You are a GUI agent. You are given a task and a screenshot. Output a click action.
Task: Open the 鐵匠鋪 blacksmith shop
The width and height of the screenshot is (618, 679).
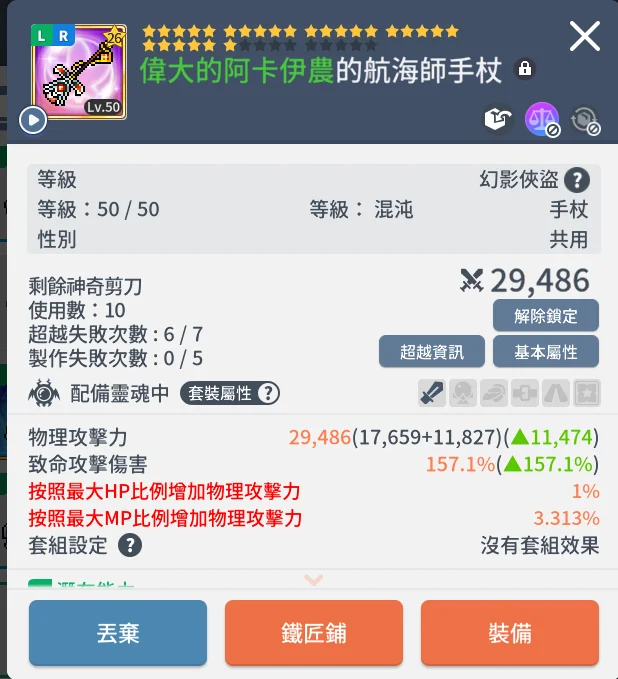[x=314, y=633]
